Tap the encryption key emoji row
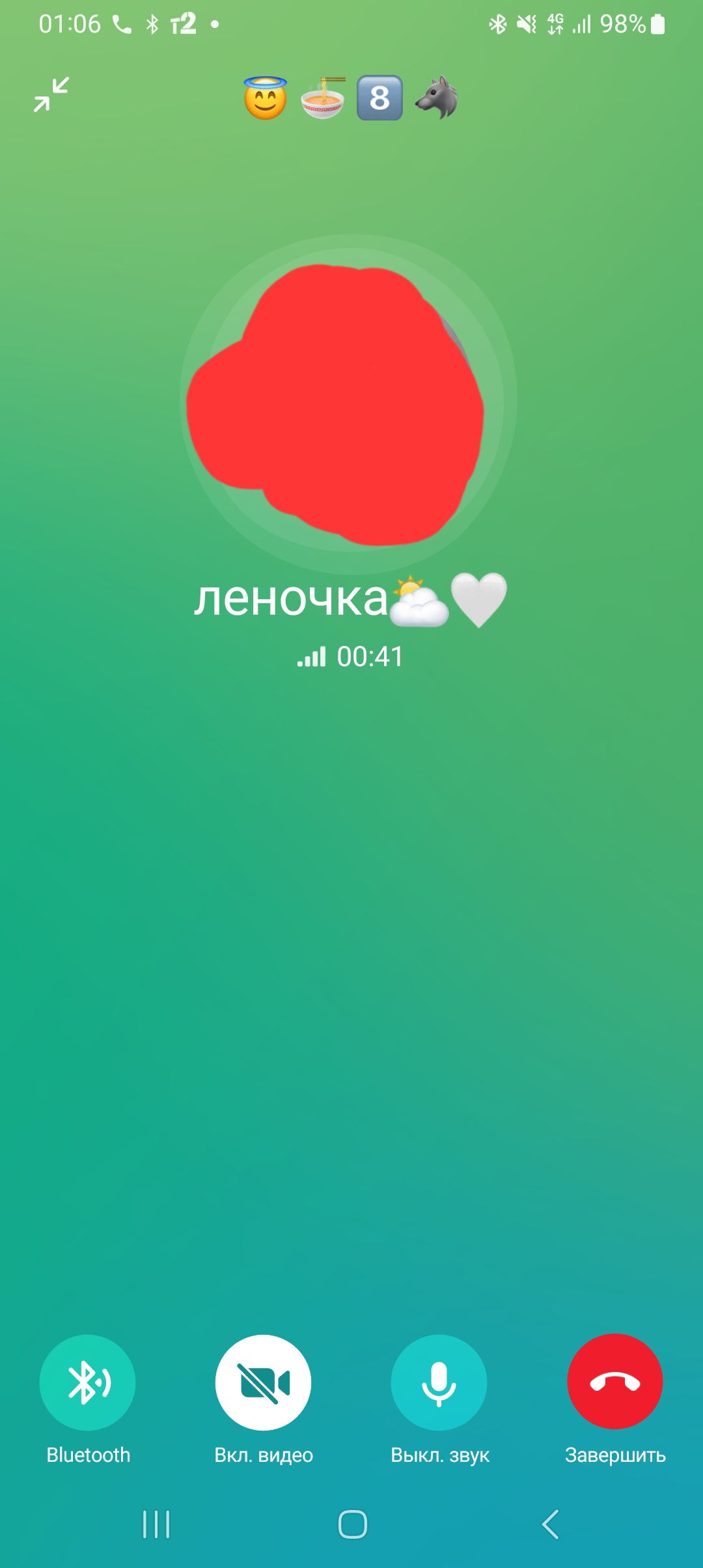Viewport: 703px width, 1568px height. point(351,98)
